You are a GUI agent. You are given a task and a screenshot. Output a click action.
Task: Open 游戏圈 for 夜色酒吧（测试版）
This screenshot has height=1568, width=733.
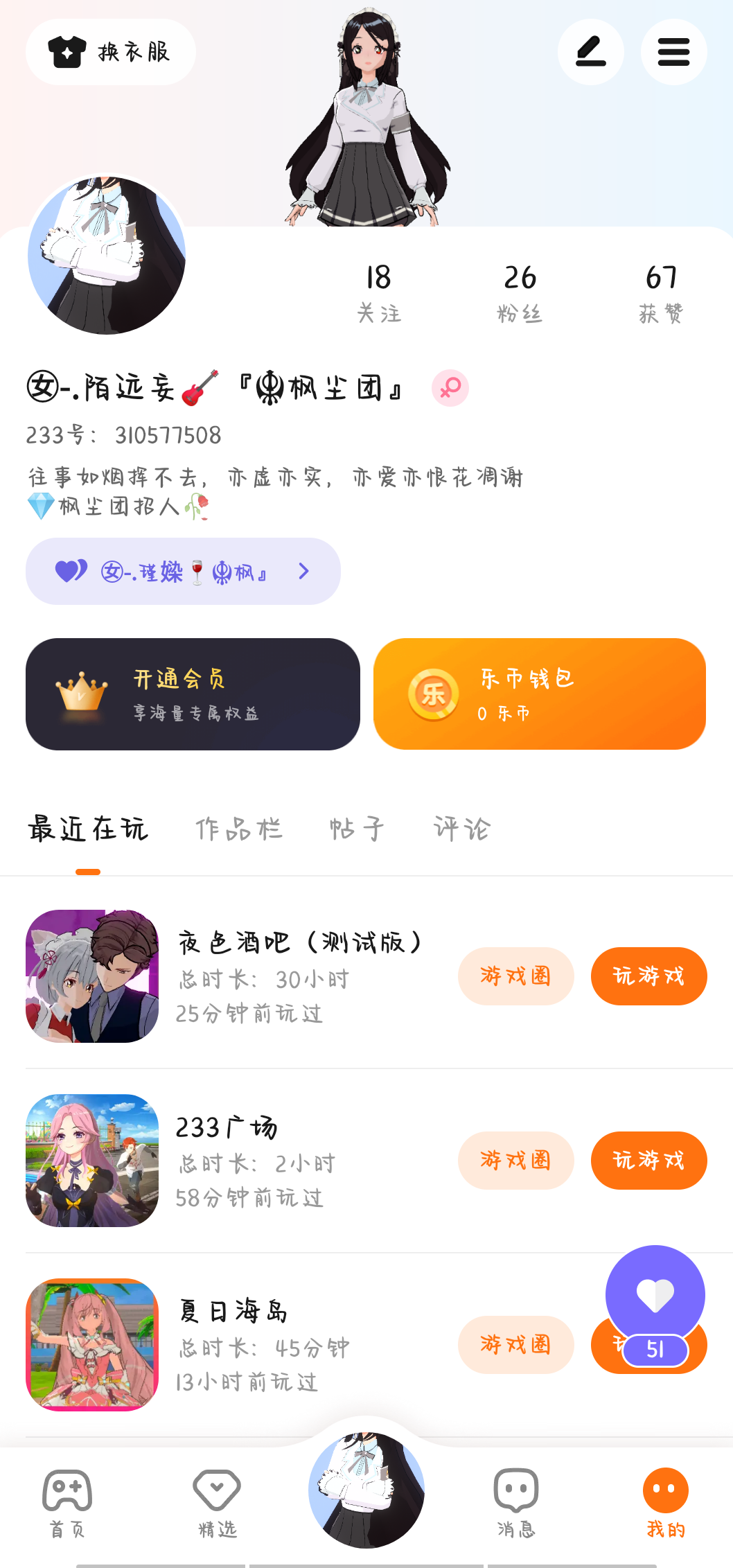pyautogui.click(x=515, y=976)
